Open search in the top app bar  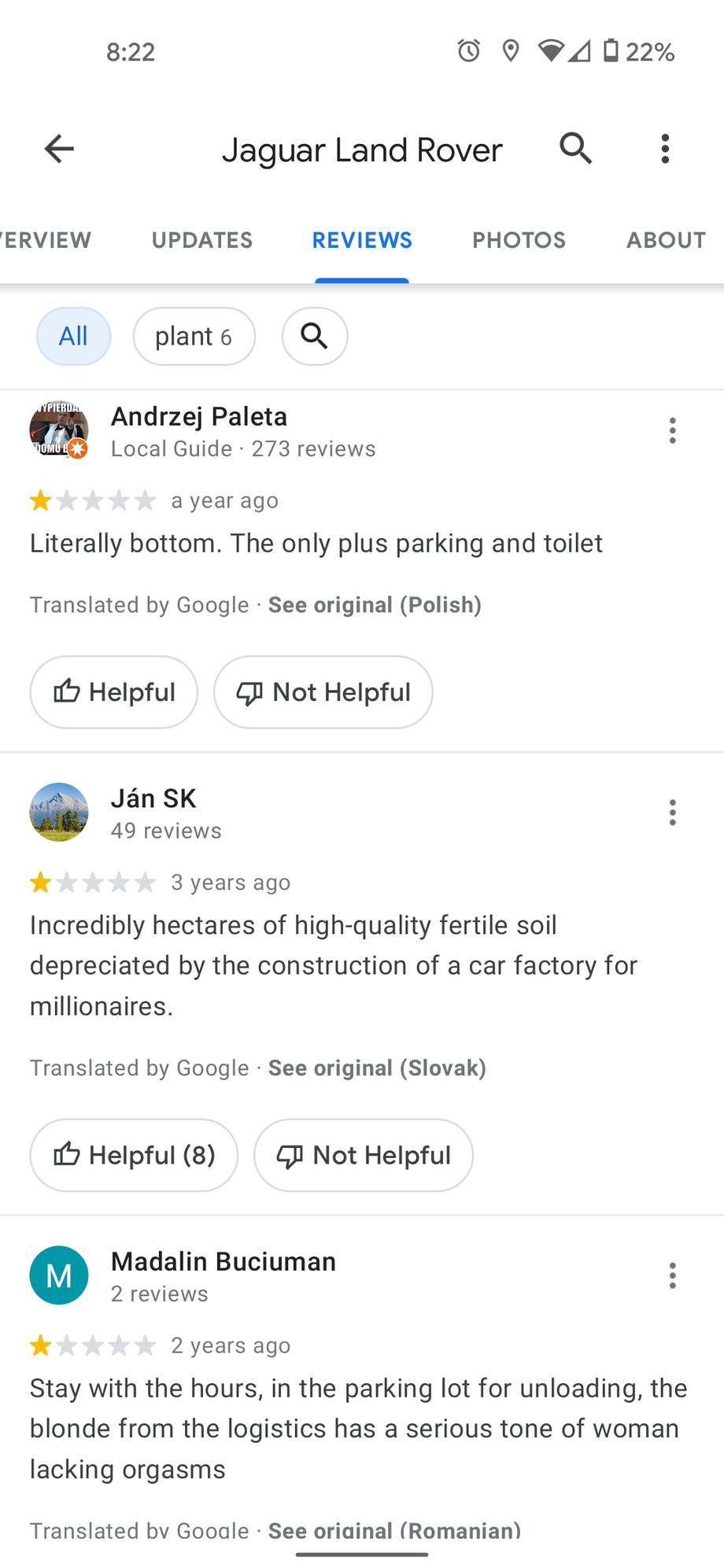[x=575, y=149]
